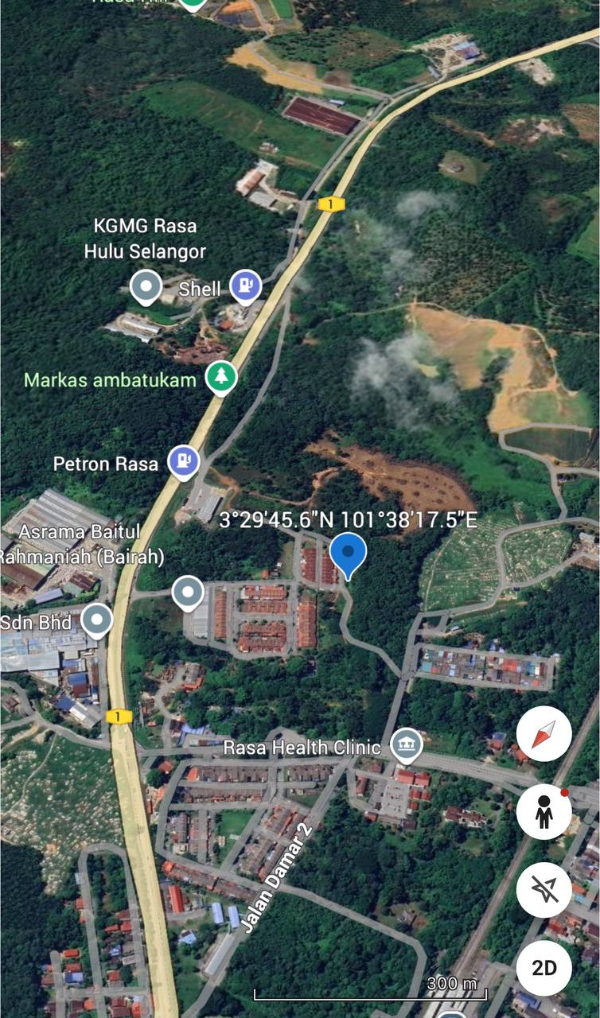Switch the map to 2D view
Screen dimensions: 600x1018
pos(543,967)
